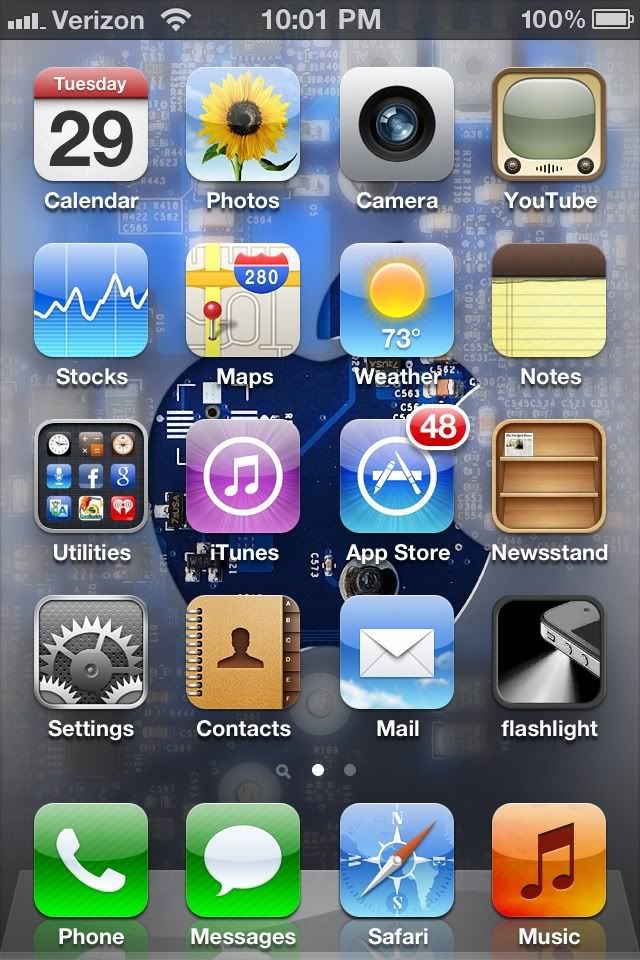Open the Mail app
The image size is (640, 960).
397,652
